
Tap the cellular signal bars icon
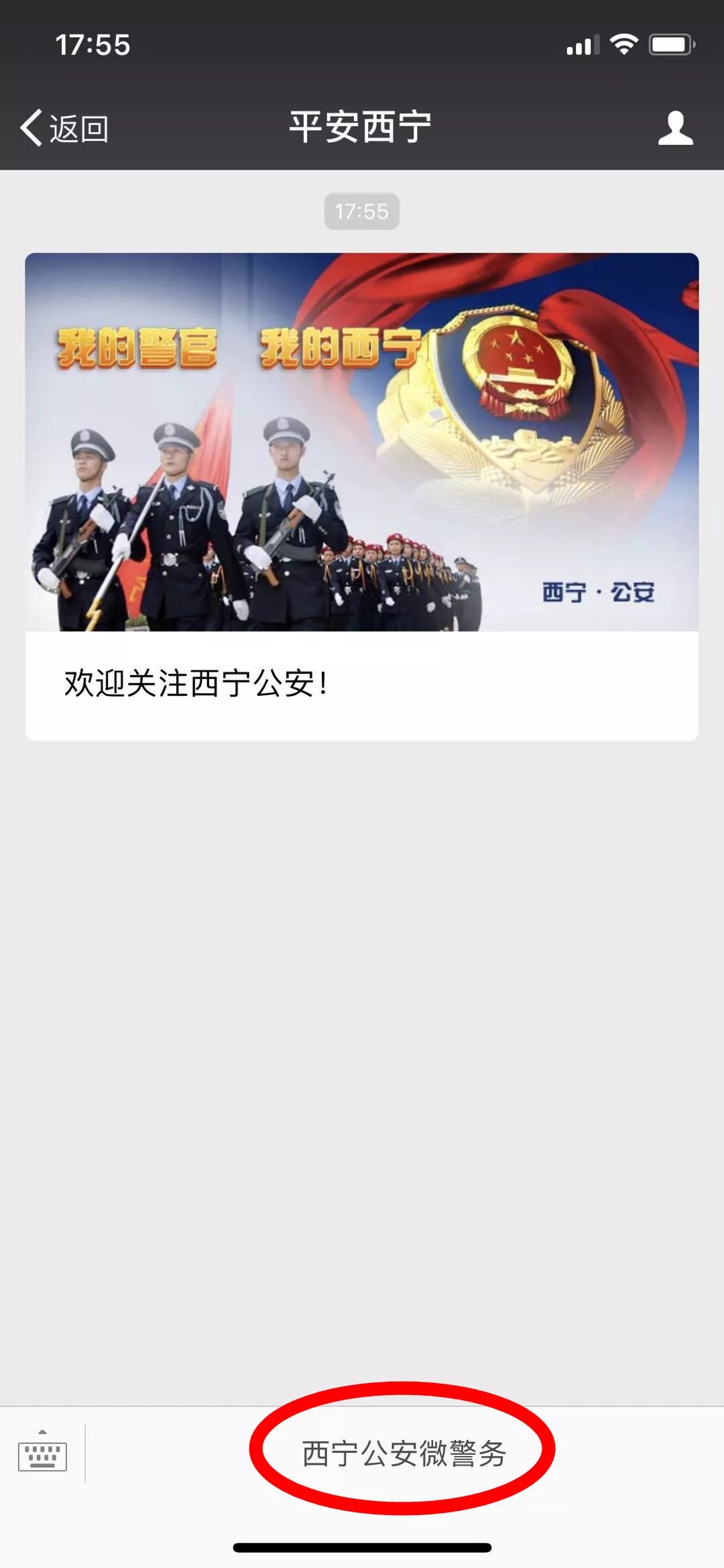tap(581, 42)
